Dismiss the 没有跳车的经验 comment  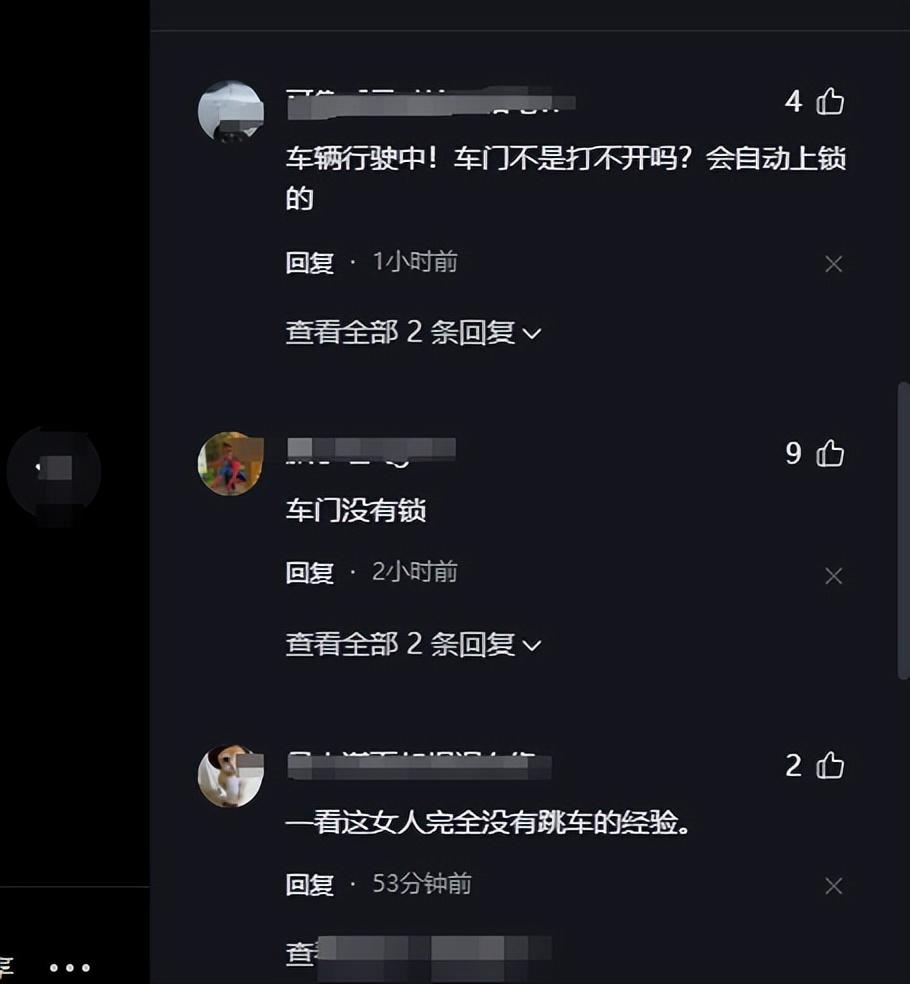click(x=833, y=886)
